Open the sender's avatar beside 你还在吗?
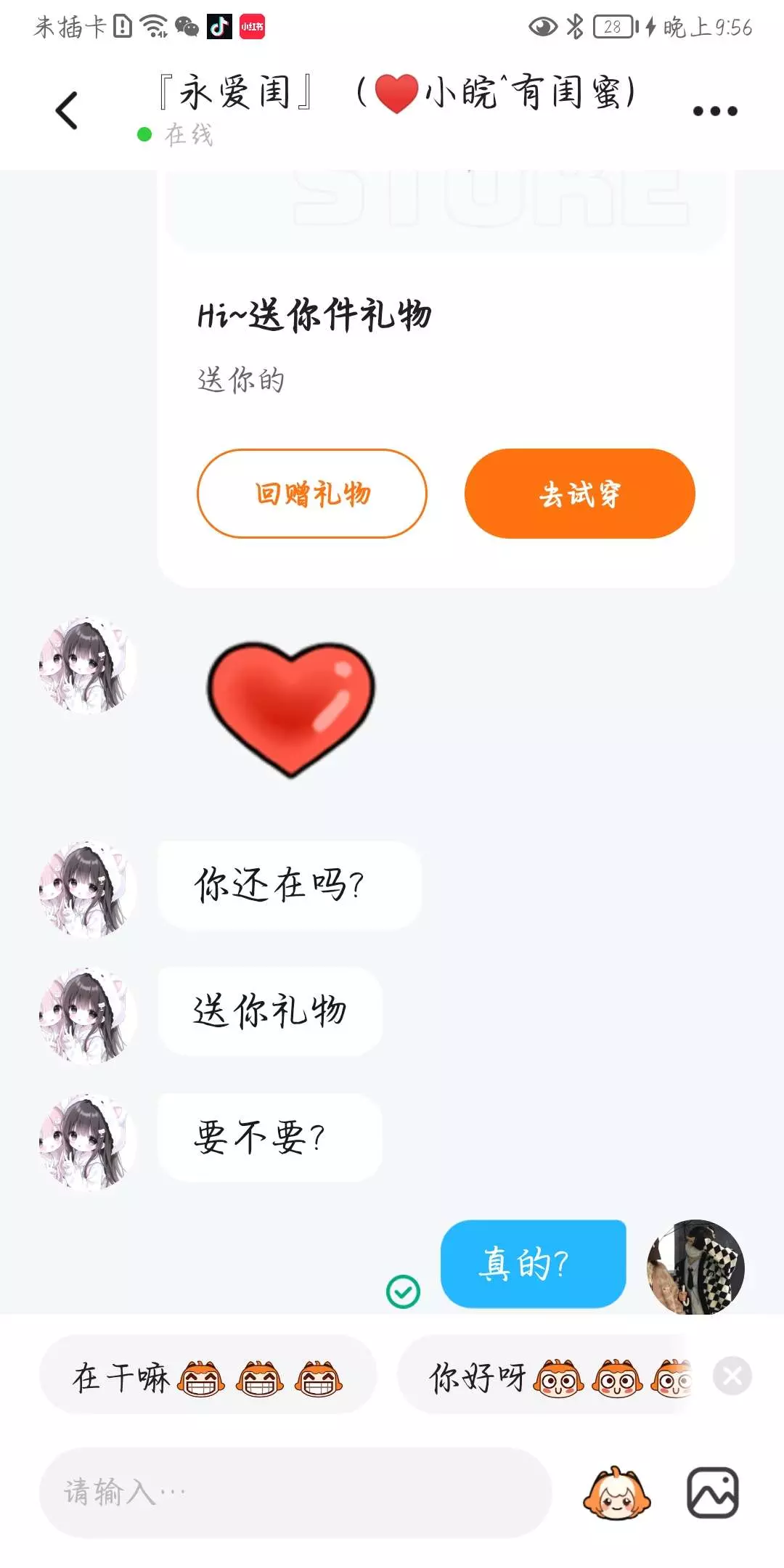 [87, 889]
